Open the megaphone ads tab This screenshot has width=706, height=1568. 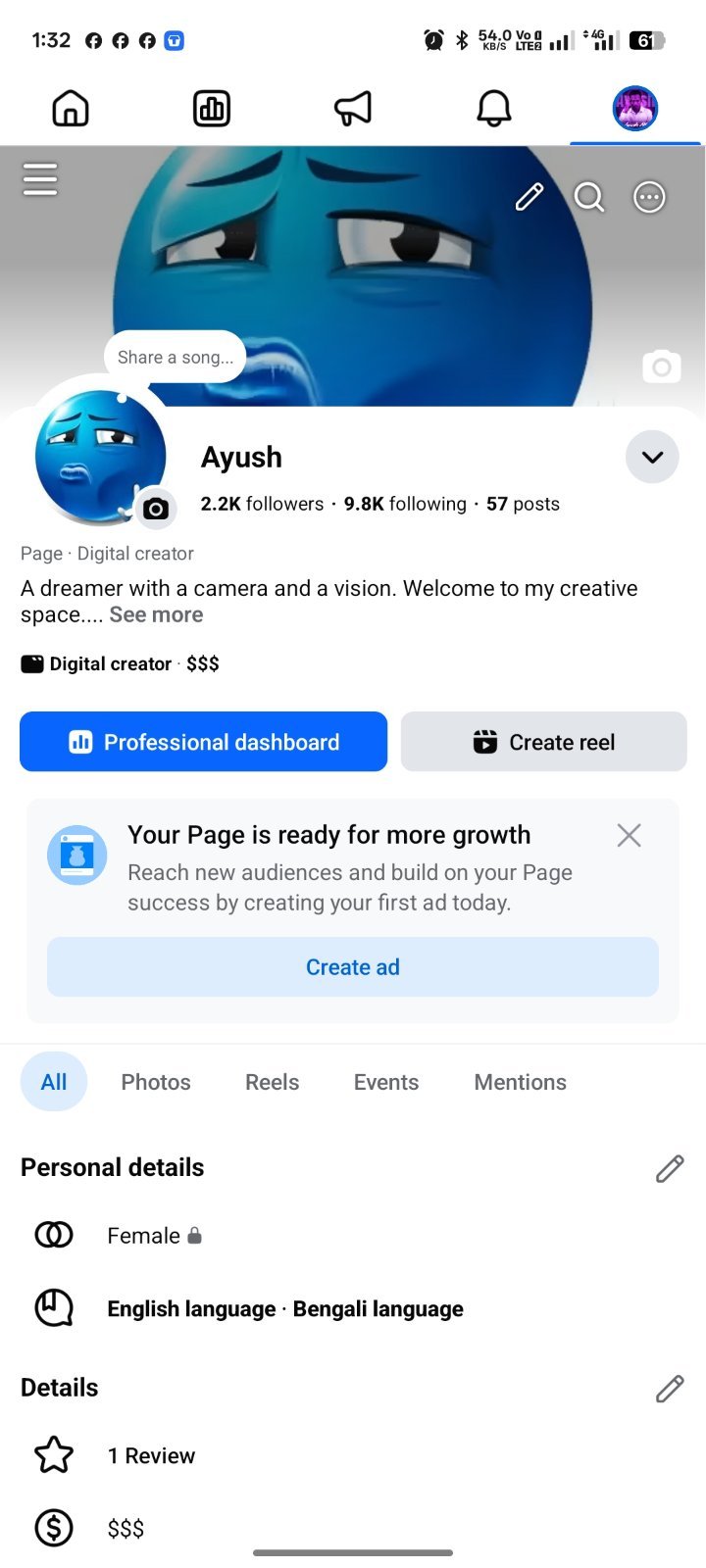click(x=353, y=108)
